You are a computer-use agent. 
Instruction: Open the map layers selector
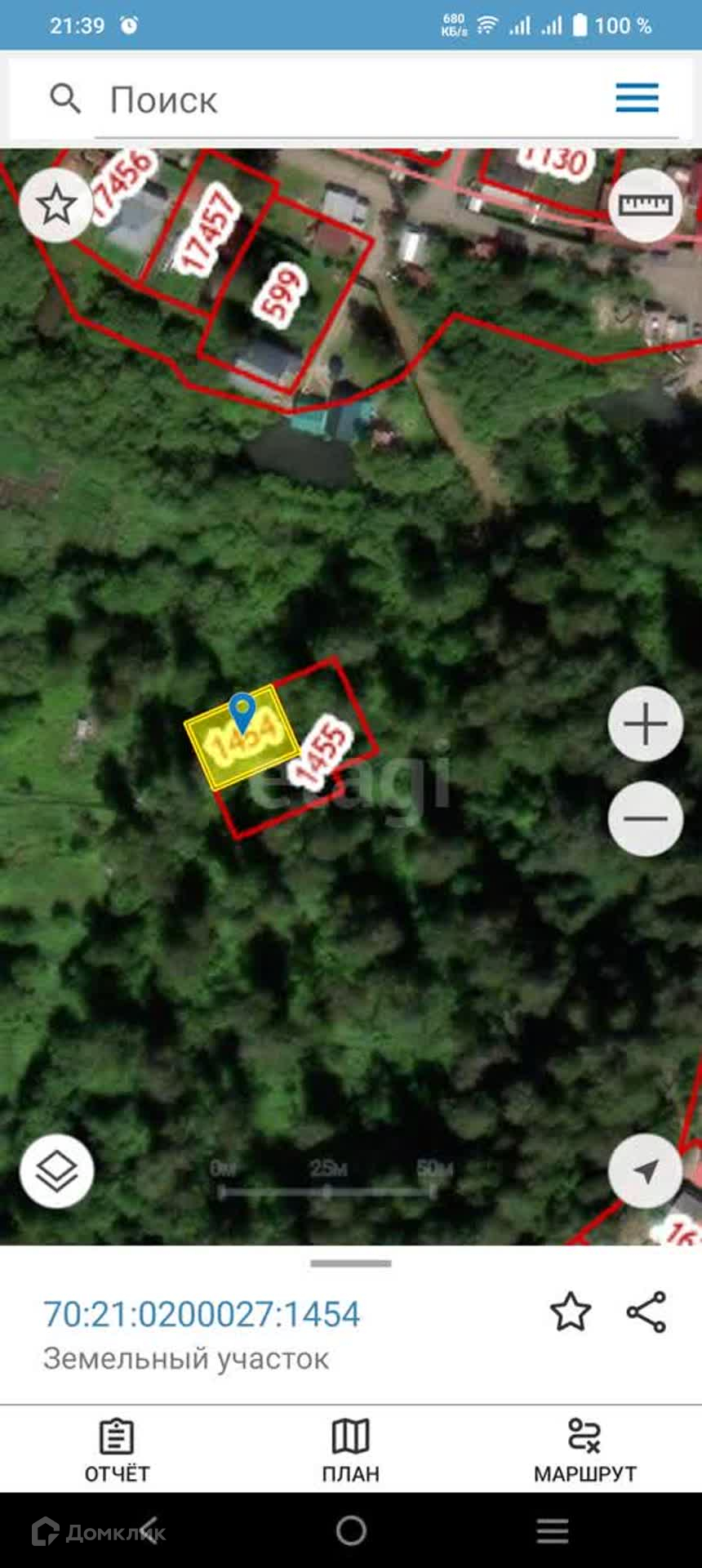pos(56,1171)
